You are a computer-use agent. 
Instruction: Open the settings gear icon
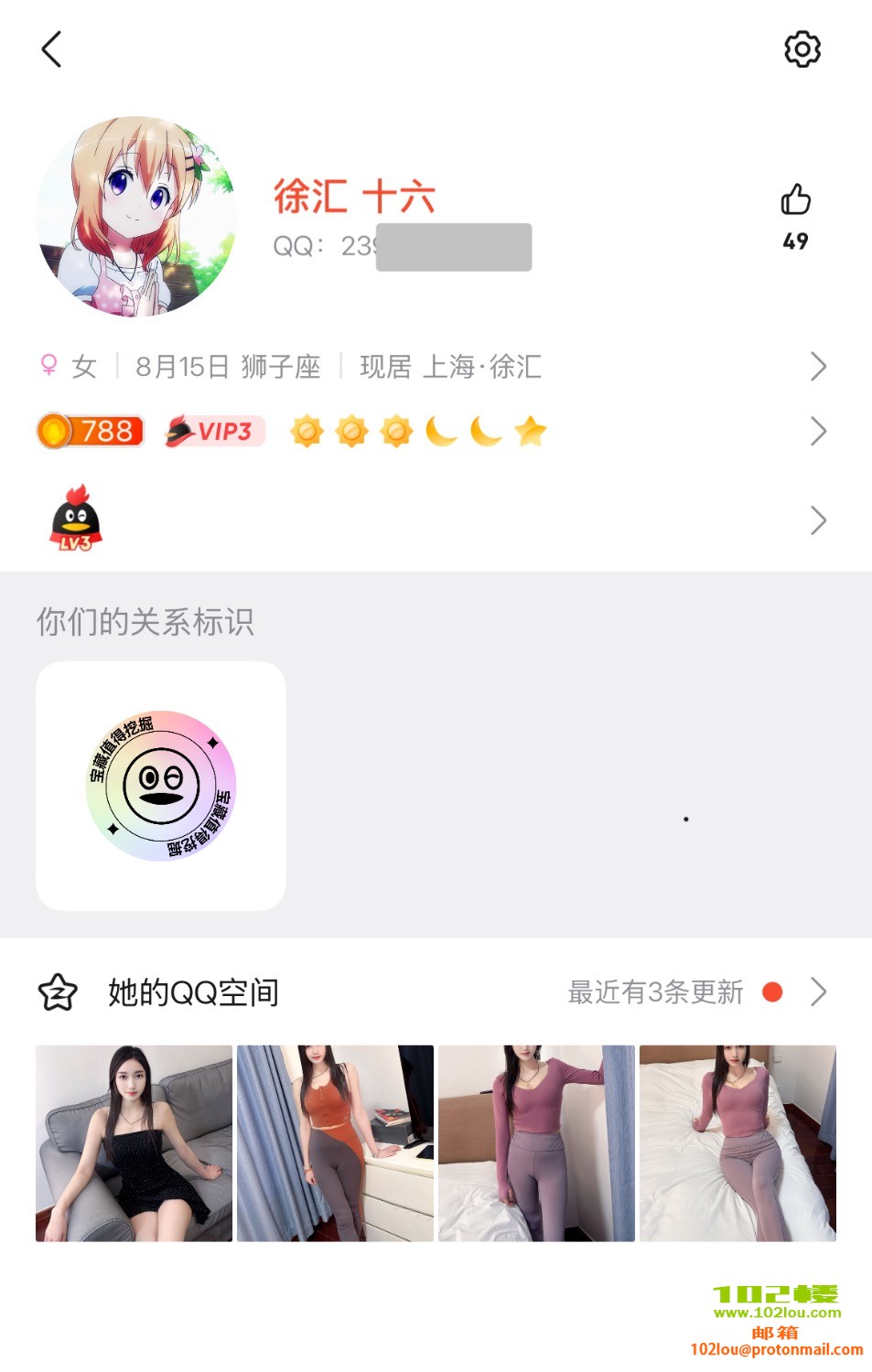point(802,49)
